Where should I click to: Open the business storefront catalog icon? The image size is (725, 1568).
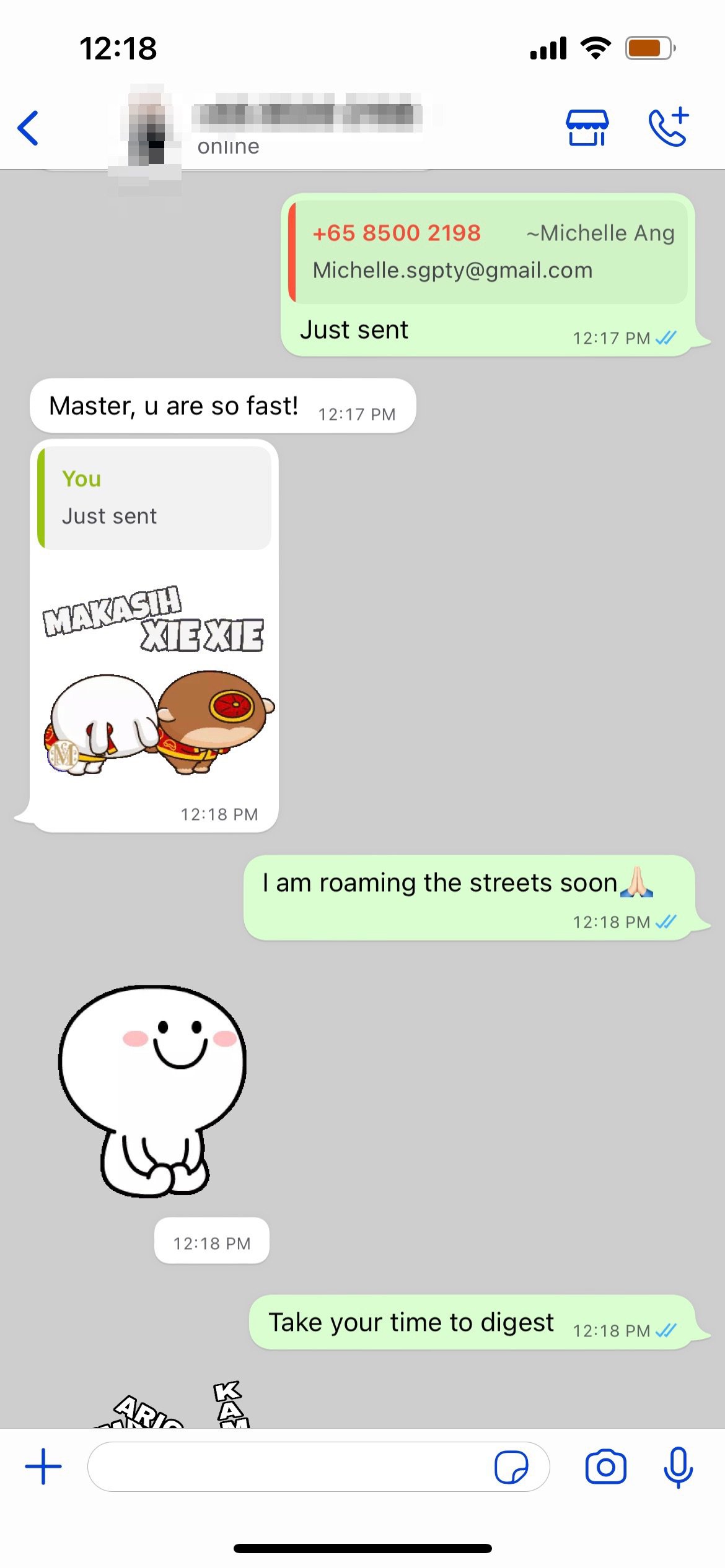point(587,128)
